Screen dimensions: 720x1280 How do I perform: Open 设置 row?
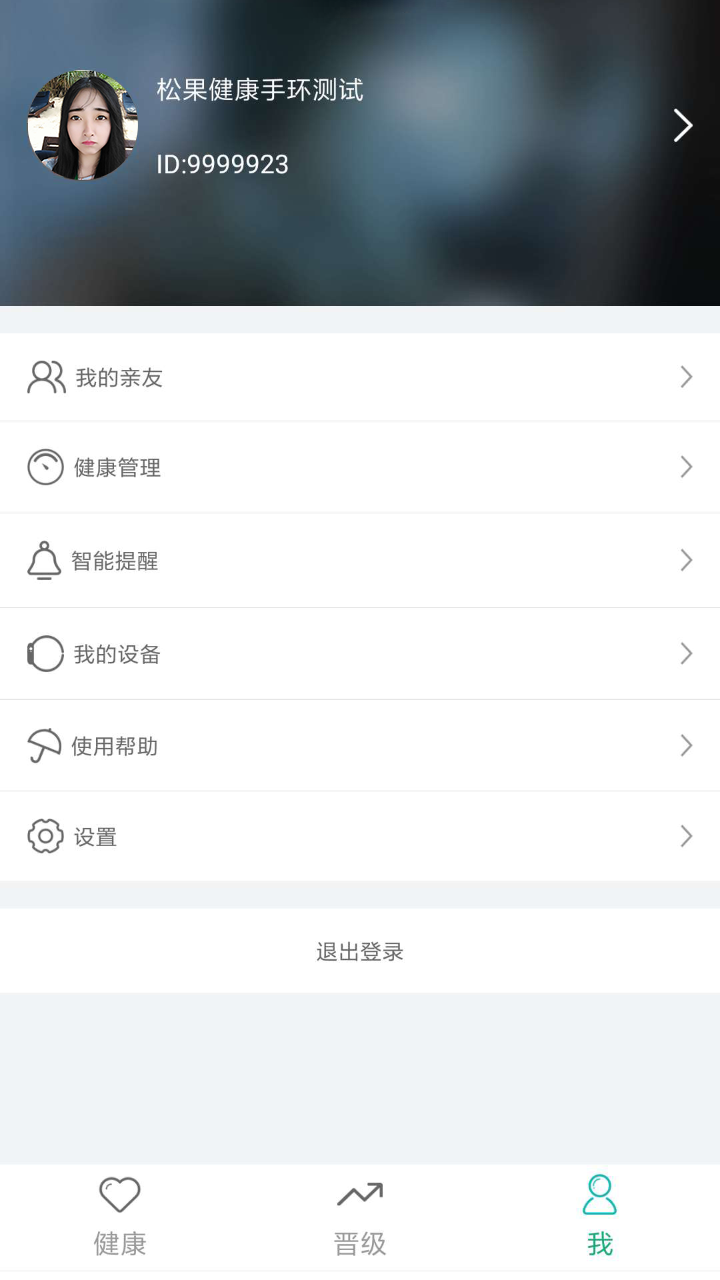click(x=360, y=836)
